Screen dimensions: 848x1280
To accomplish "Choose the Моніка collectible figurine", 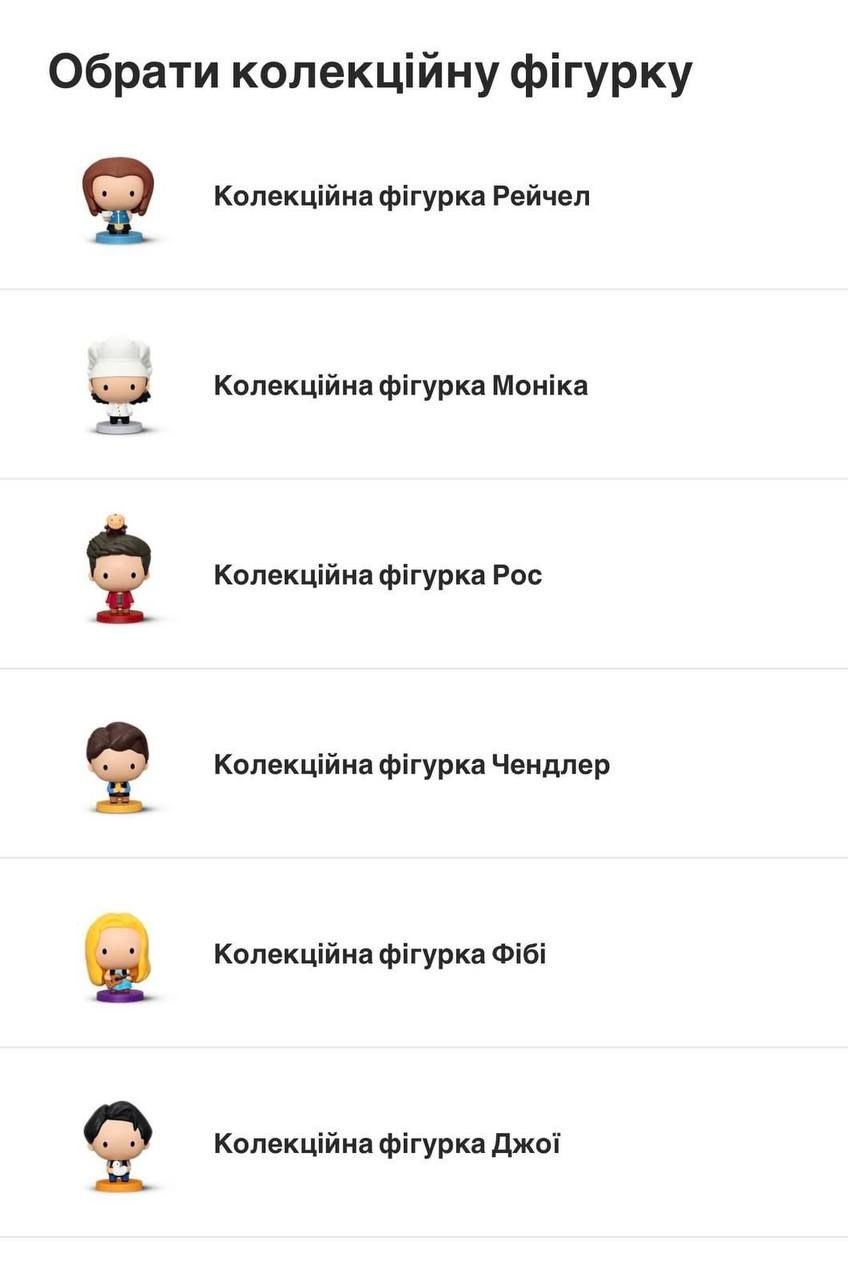I will (400, 385).
